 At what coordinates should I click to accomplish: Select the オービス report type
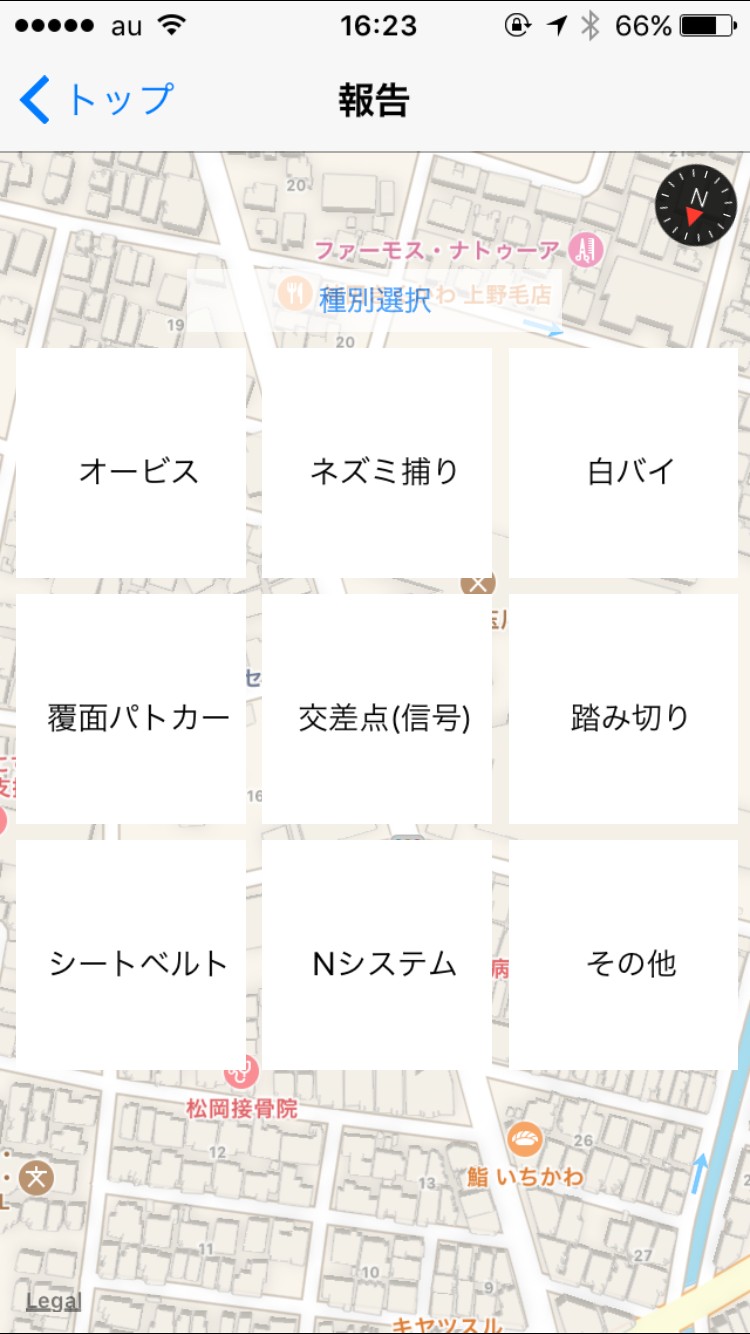[131, 463]
